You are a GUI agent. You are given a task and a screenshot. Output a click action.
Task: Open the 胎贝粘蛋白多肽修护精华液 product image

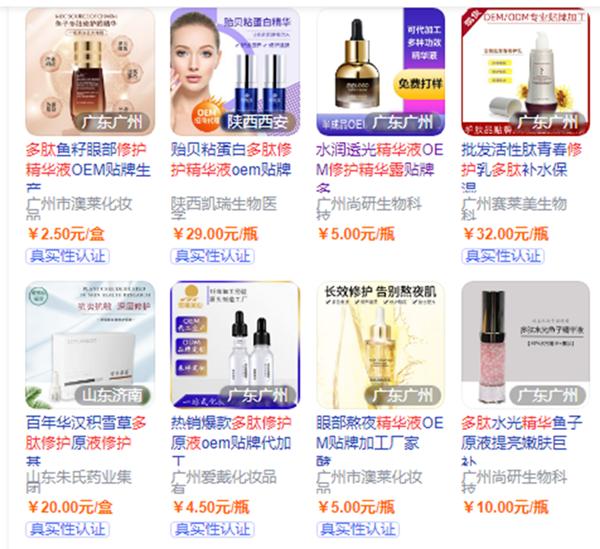click(x=234, y=70)
